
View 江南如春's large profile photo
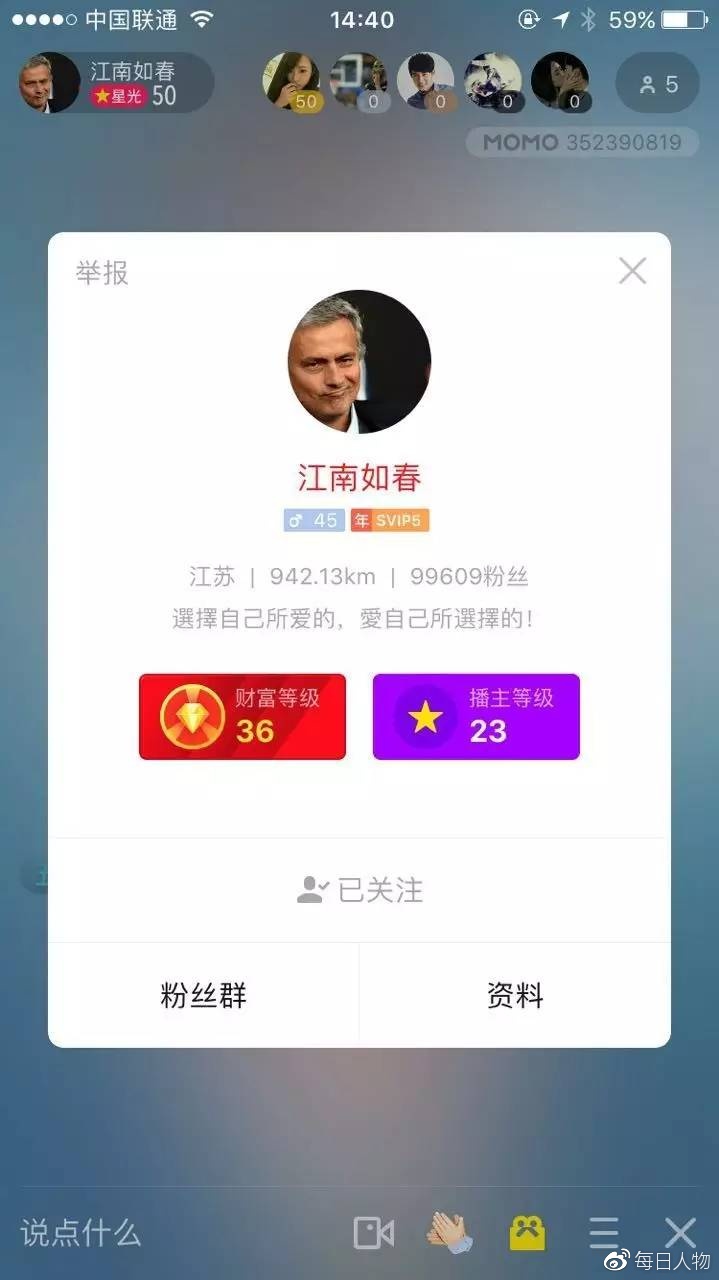pos(360,361)
